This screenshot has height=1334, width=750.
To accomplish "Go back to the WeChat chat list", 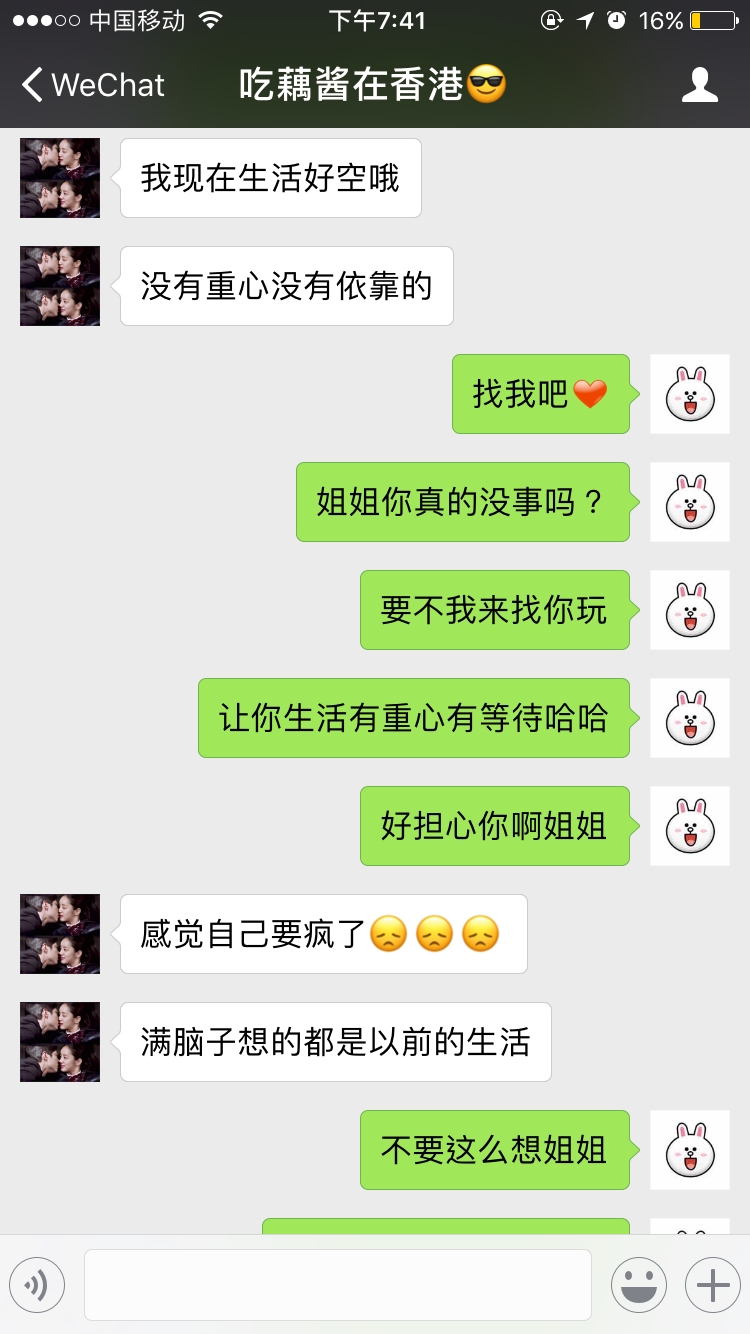I will [x=92, y=85].
